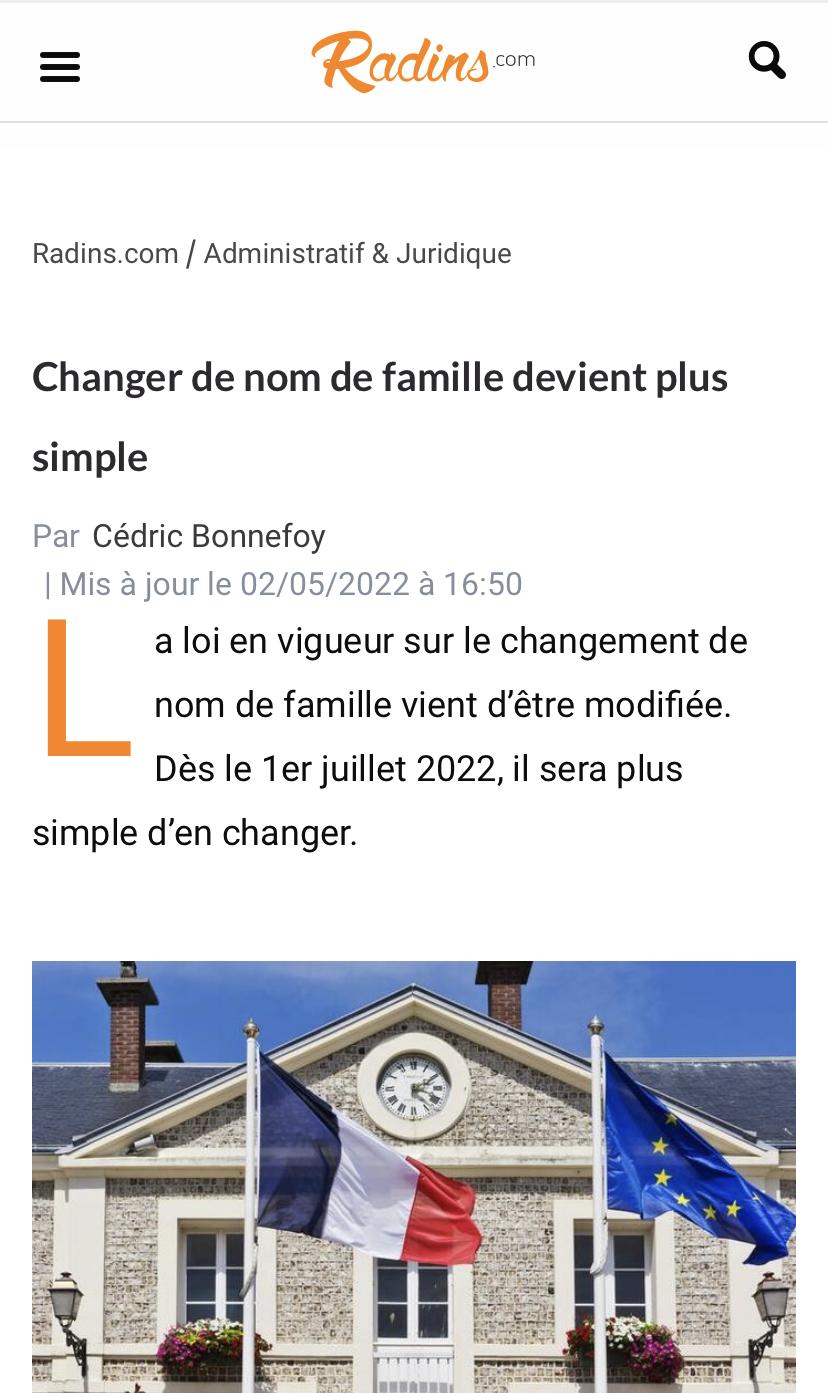
Task: Tap the Radins.com logo to go home
Action: pyautogui.click(x=422, y=62)
